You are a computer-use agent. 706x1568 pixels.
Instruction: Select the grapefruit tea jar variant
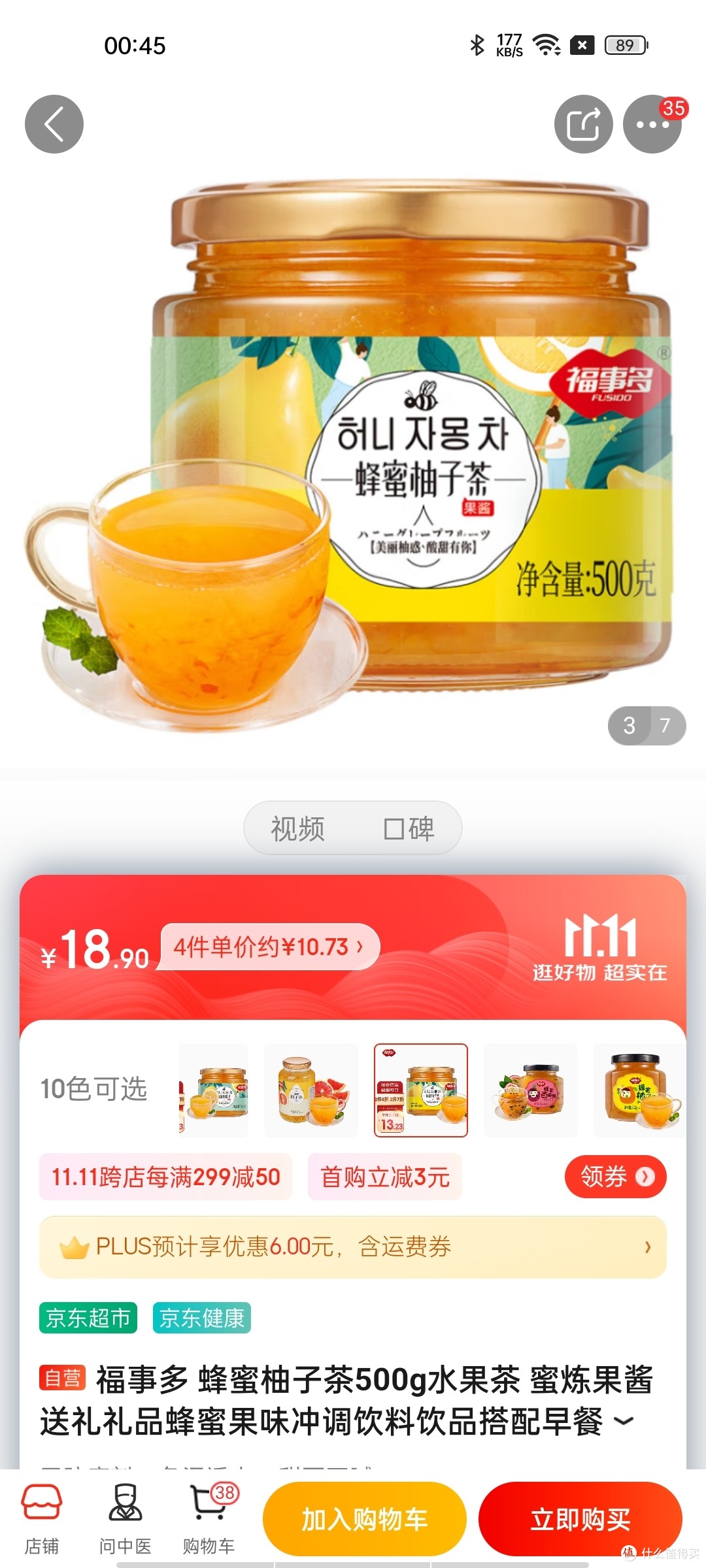pyautogui.click(x=311, y=1090)
